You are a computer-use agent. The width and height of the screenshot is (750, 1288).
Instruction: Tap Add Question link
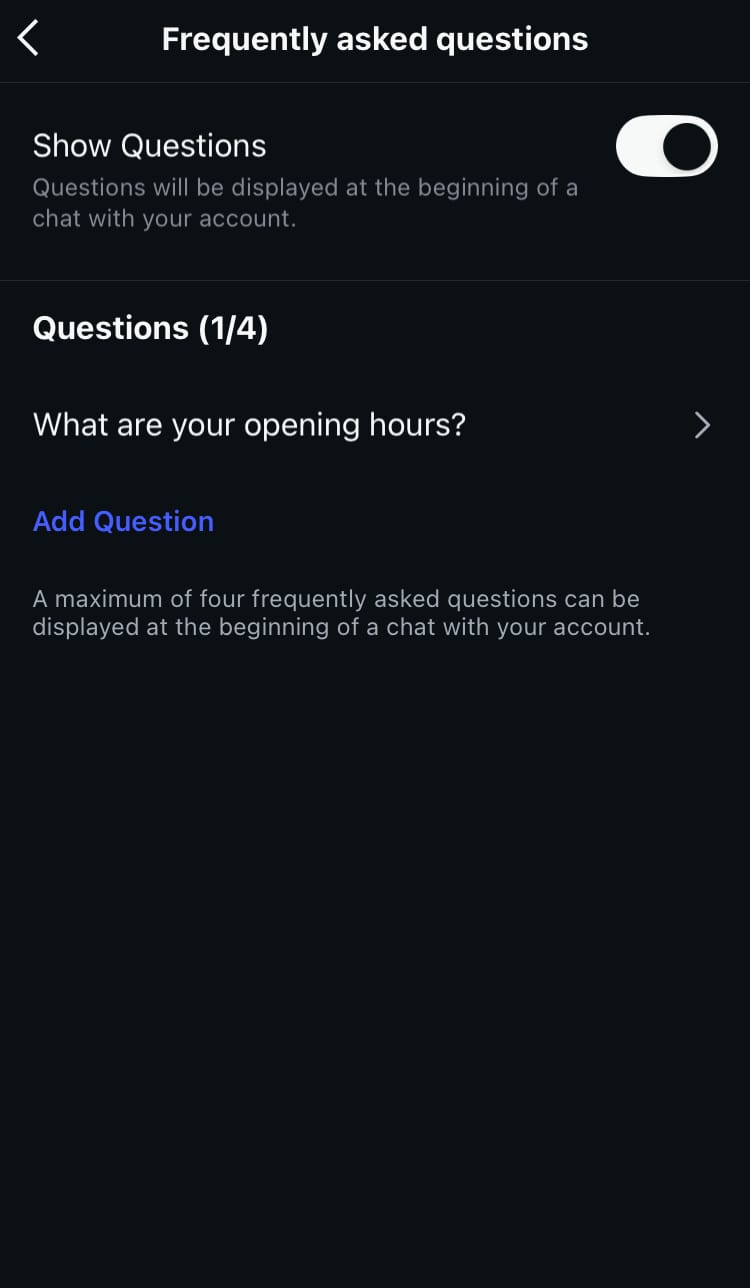coord(123,521)
